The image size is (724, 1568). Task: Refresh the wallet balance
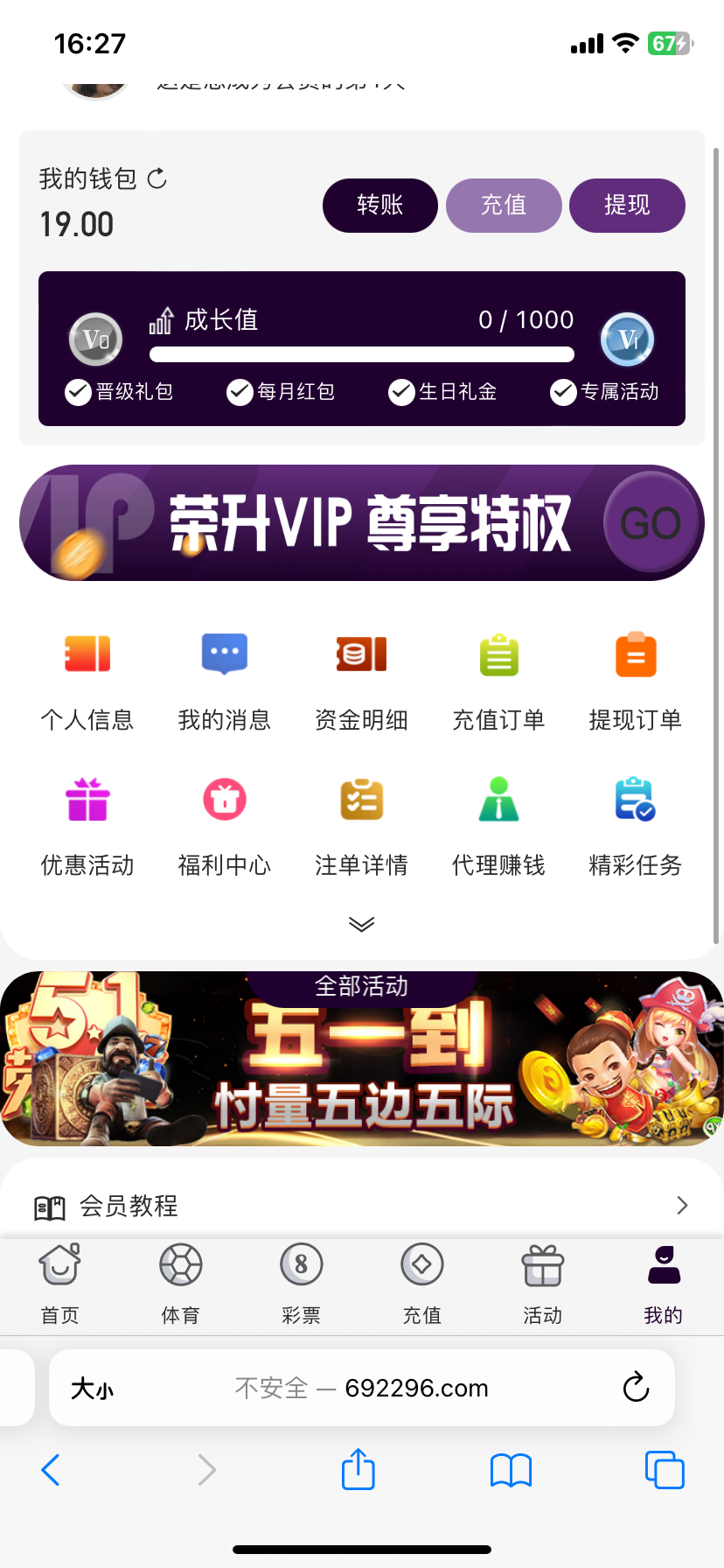click(x=157, y=179)
